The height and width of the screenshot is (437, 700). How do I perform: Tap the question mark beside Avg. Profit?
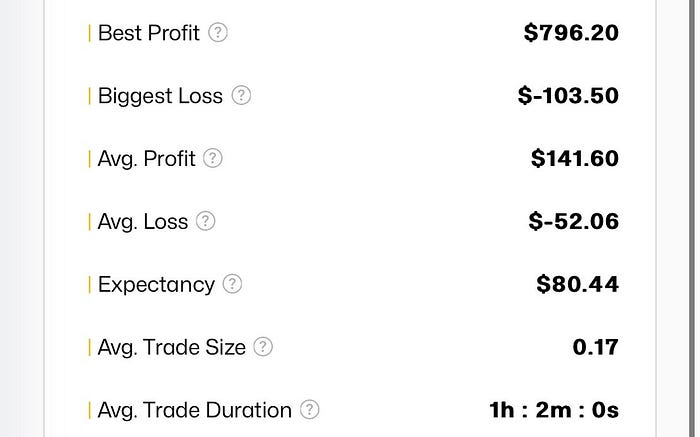[212, 158]
